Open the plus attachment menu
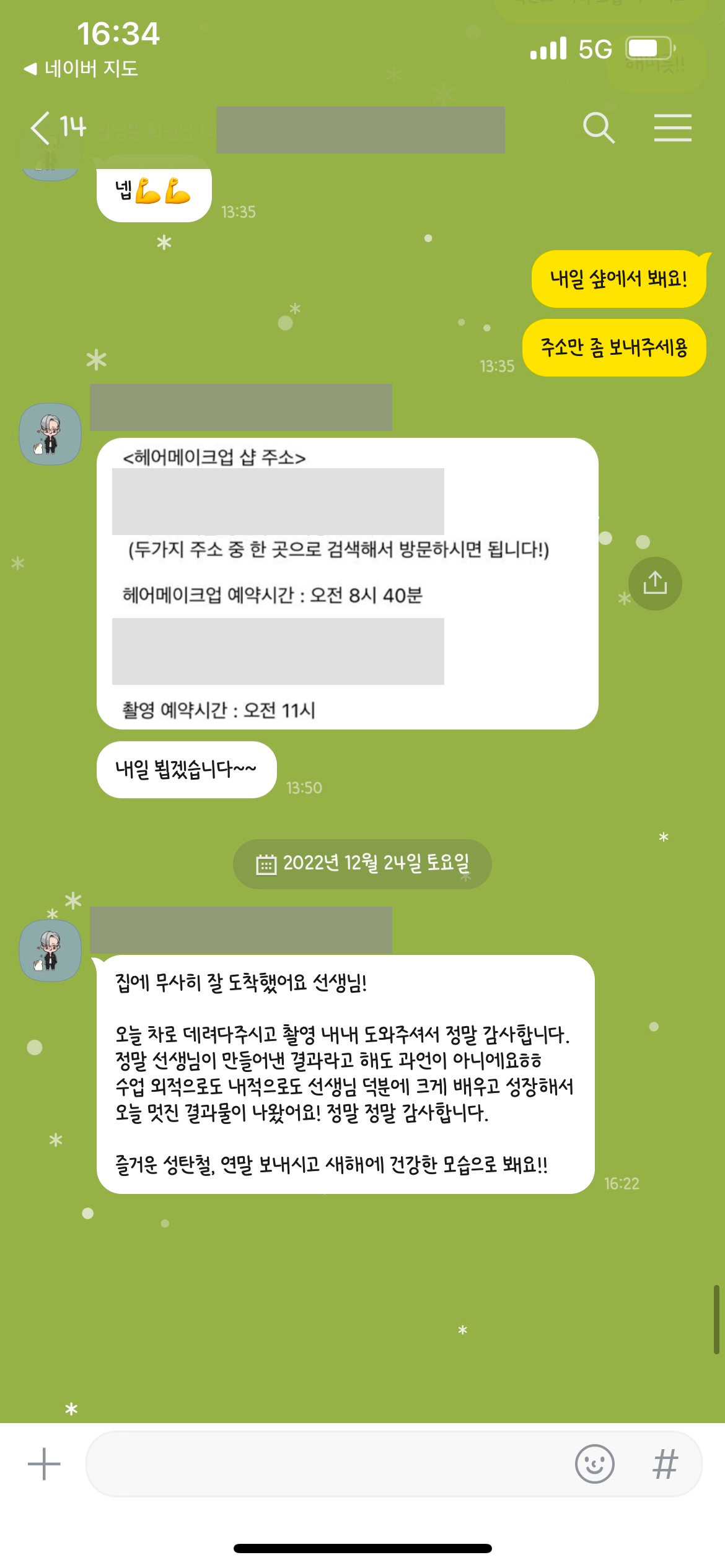 click(44, 1464)
